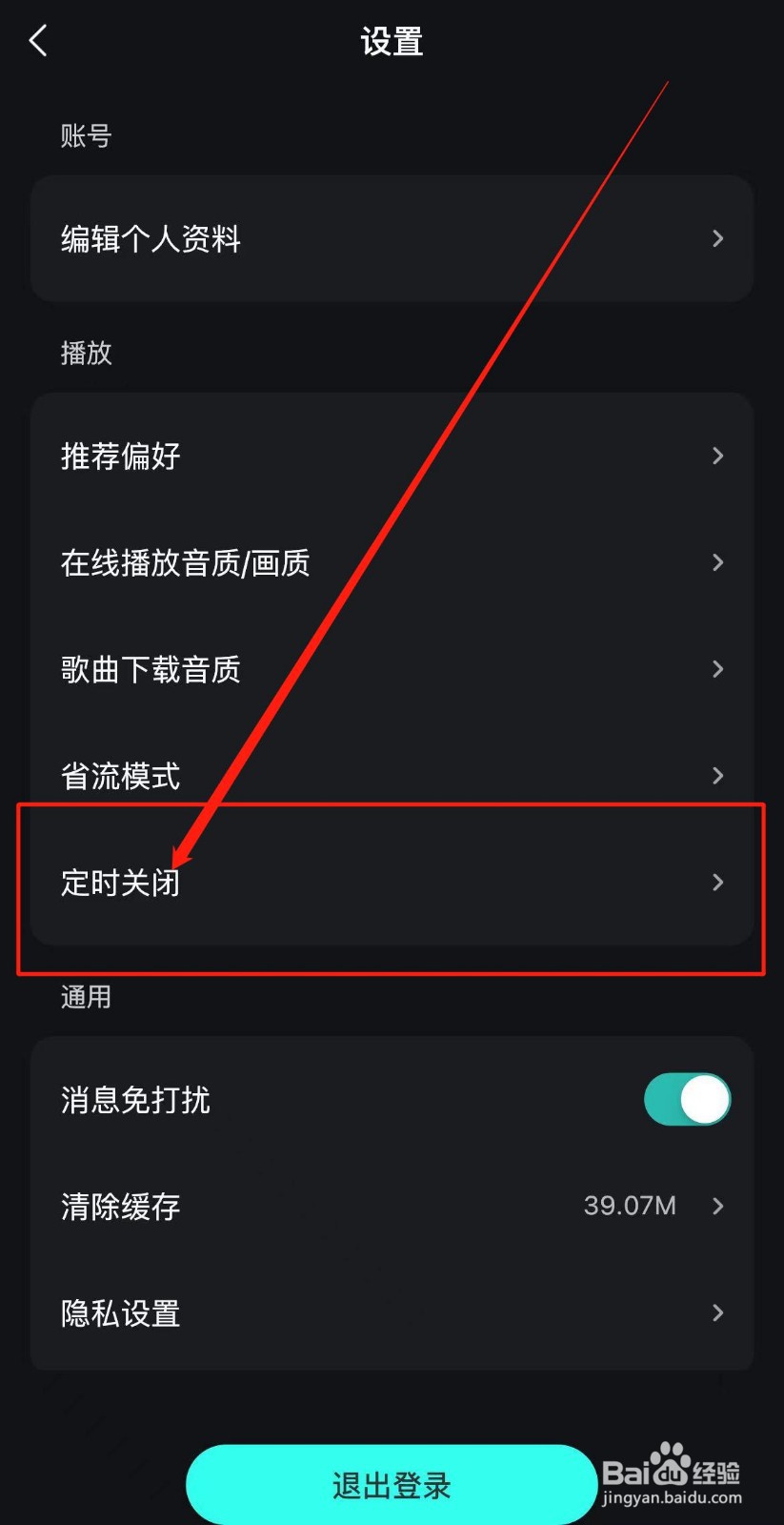The width and height of the screenshot is (784, 1525).
Task: Tap the chevron beside 省流模式
Action: (x=717, y=776)
